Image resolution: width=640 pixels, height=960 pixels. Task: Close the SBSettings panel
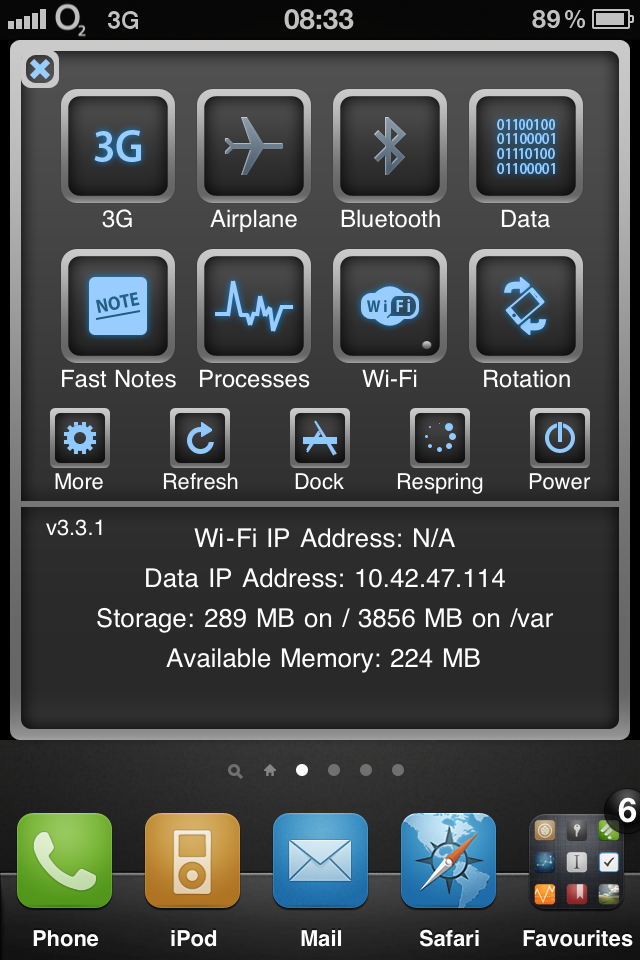point(40,69)
